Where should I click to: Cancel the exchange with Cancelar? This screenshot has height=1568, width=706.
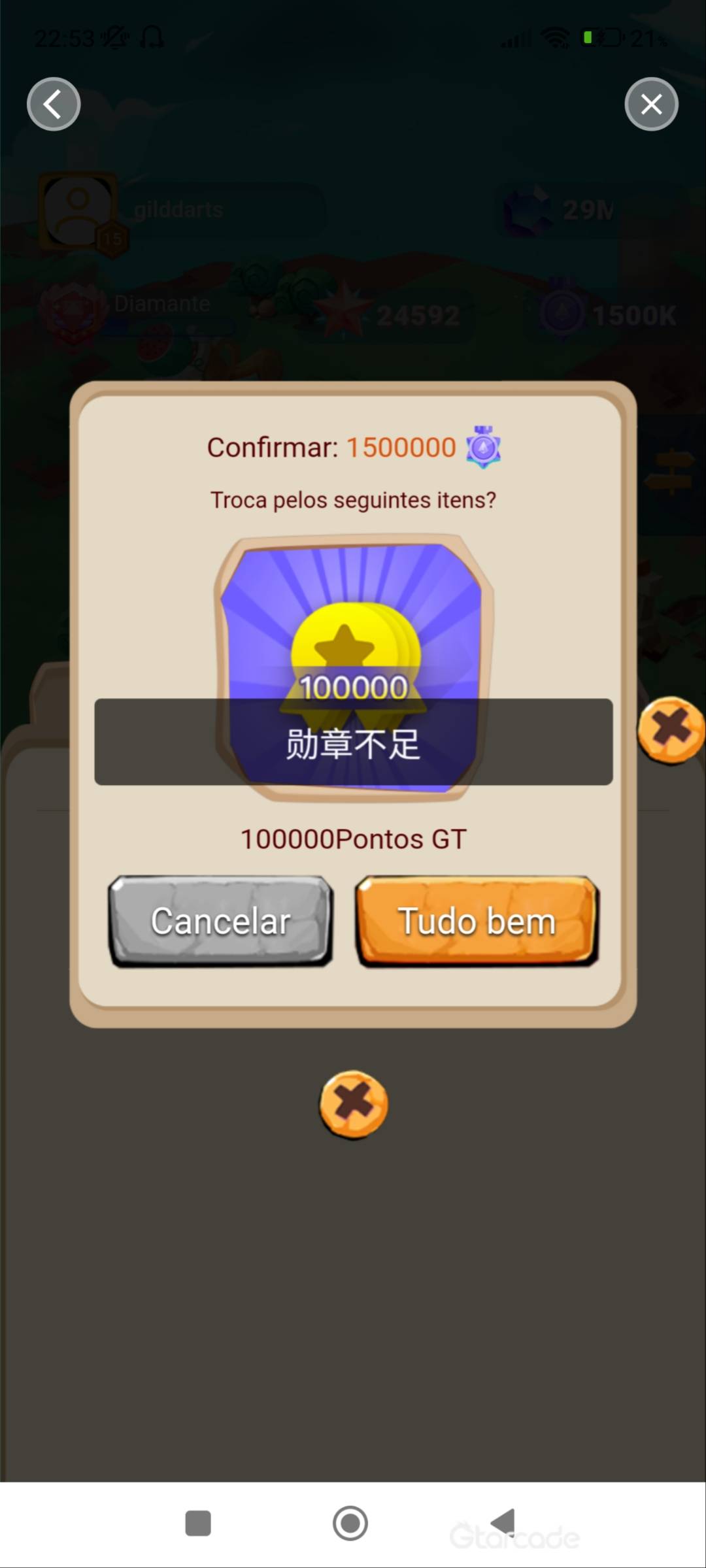click(221, 921)
